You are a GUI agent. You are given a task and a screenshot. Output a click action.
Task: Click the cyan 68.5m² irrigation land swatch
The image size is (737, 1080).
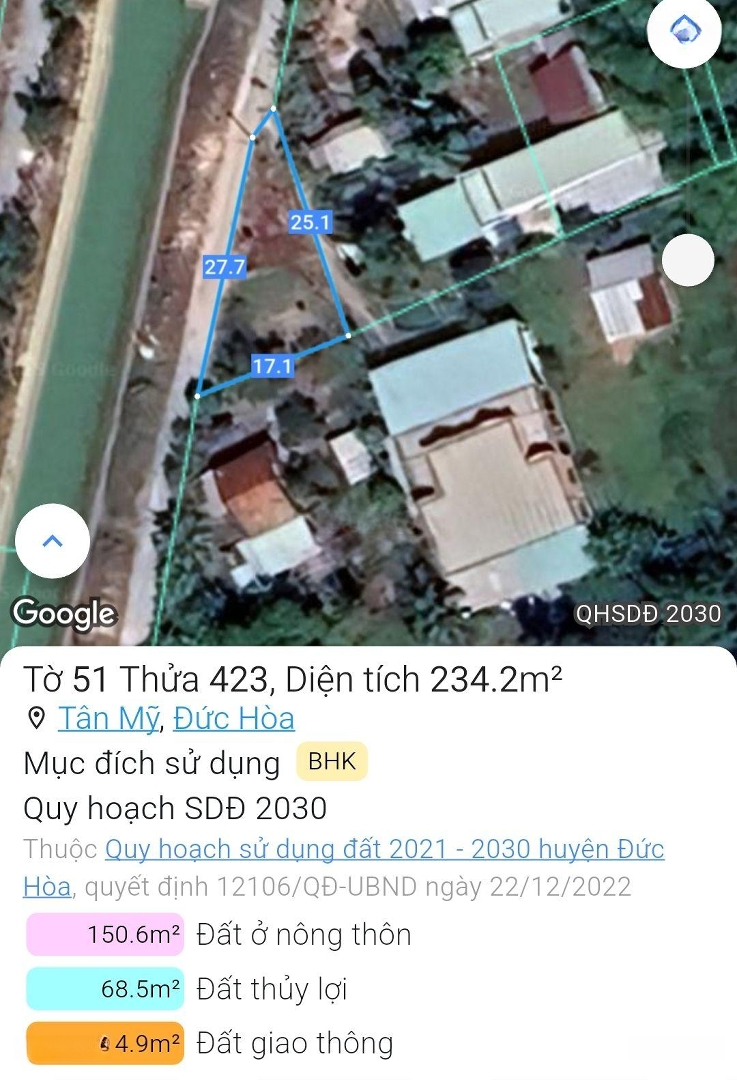point(104,988)
